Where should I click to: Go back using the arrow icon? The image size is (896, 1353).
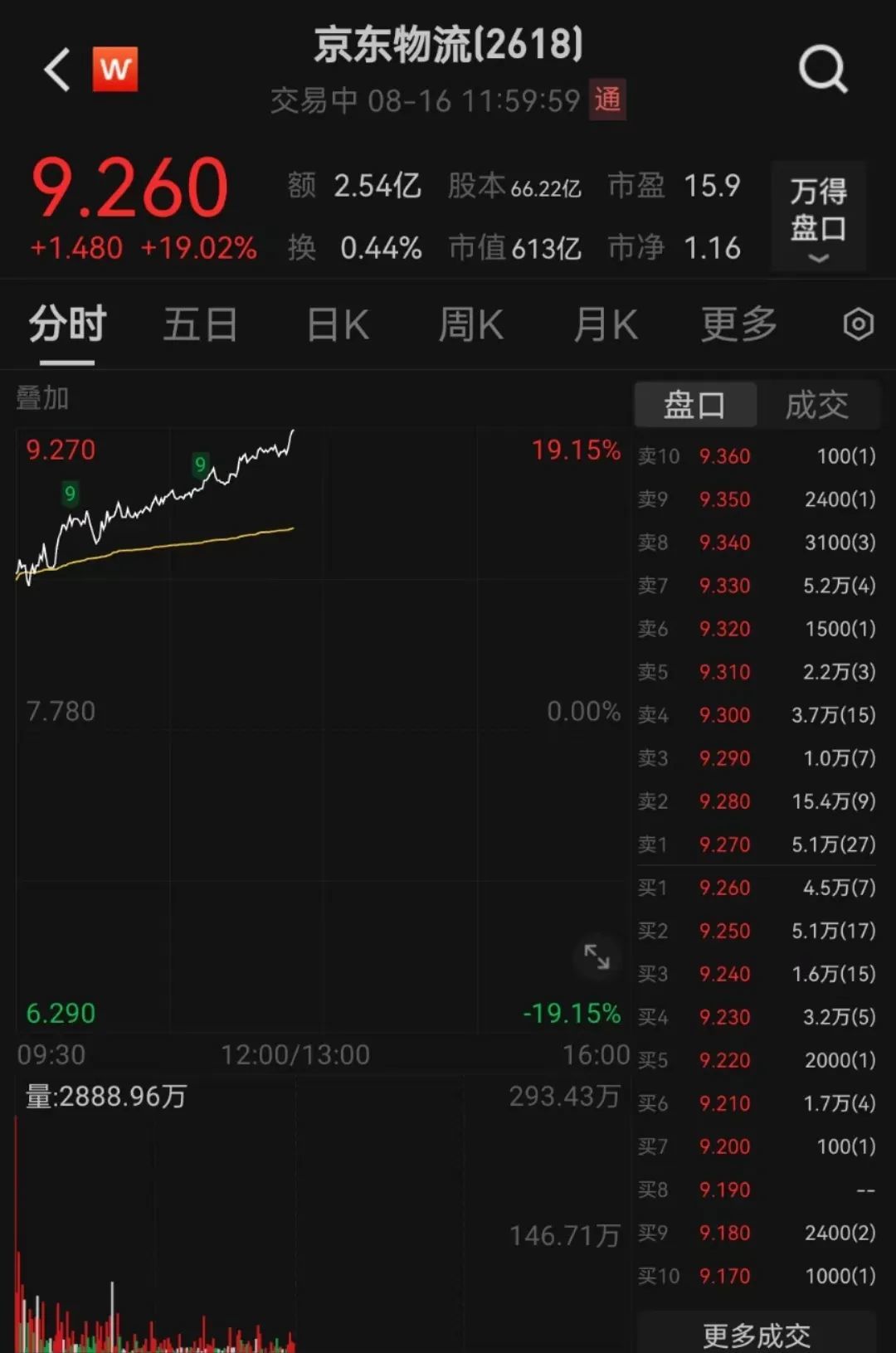tap(56, 69)
